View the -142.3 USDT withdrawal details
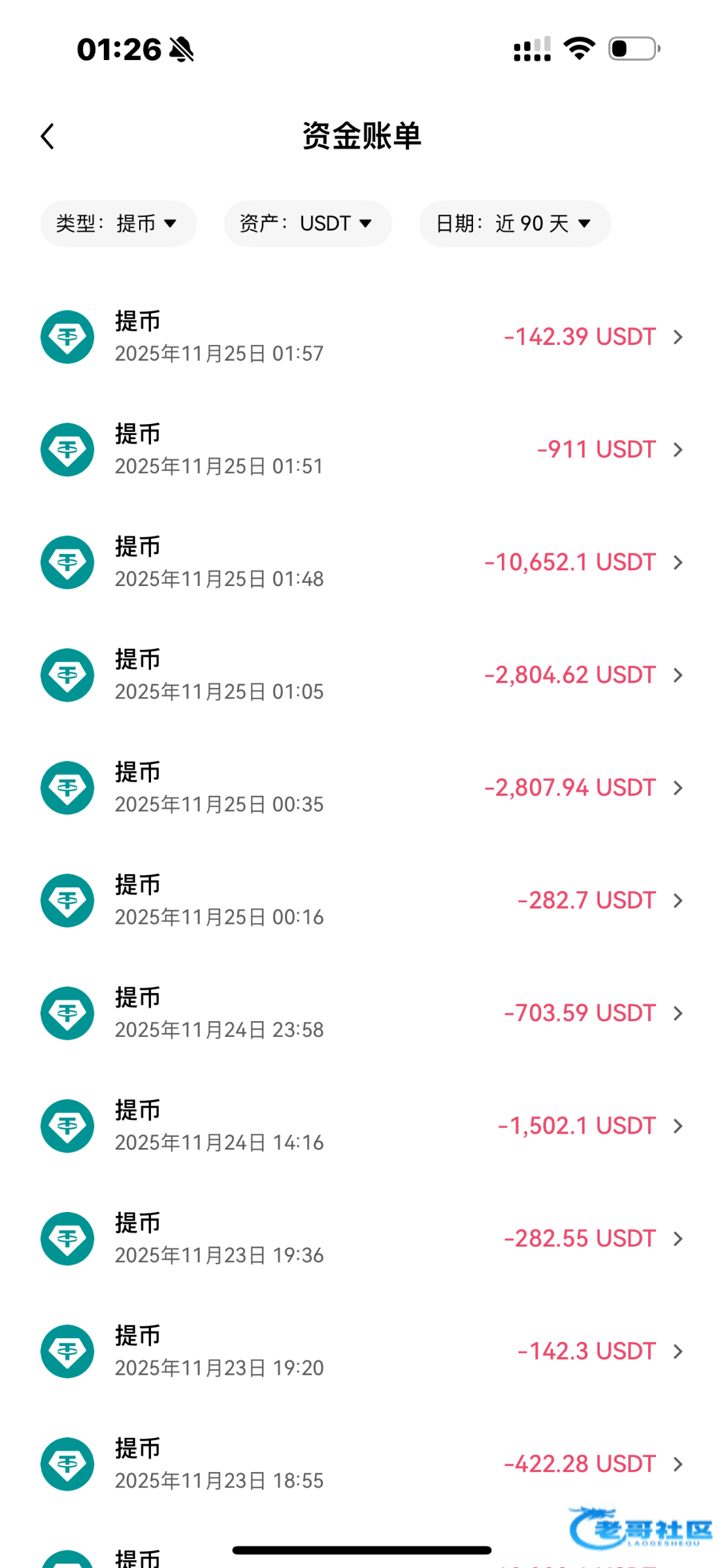 [362, 1351]
